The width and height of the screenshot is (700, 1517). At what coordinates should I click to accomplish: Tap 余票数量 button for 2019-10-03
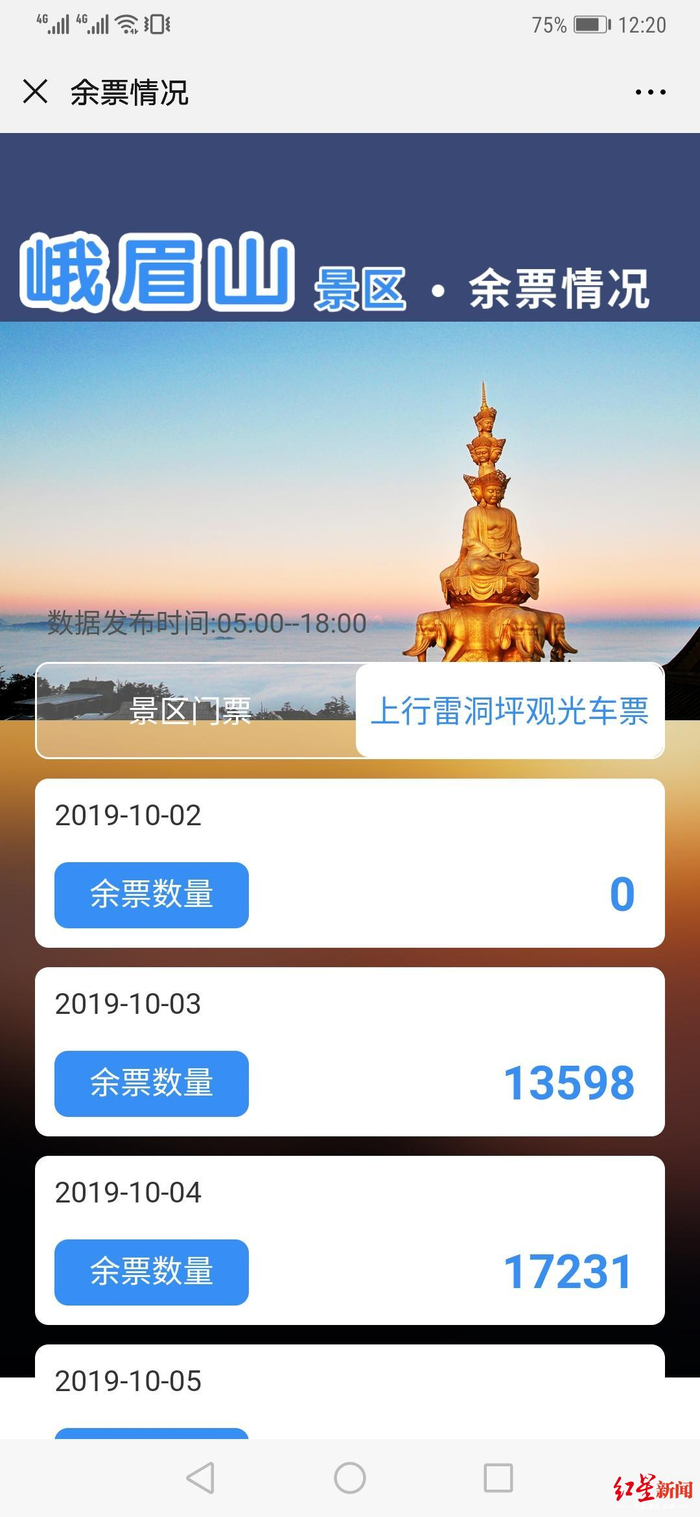click(151, 1083)
